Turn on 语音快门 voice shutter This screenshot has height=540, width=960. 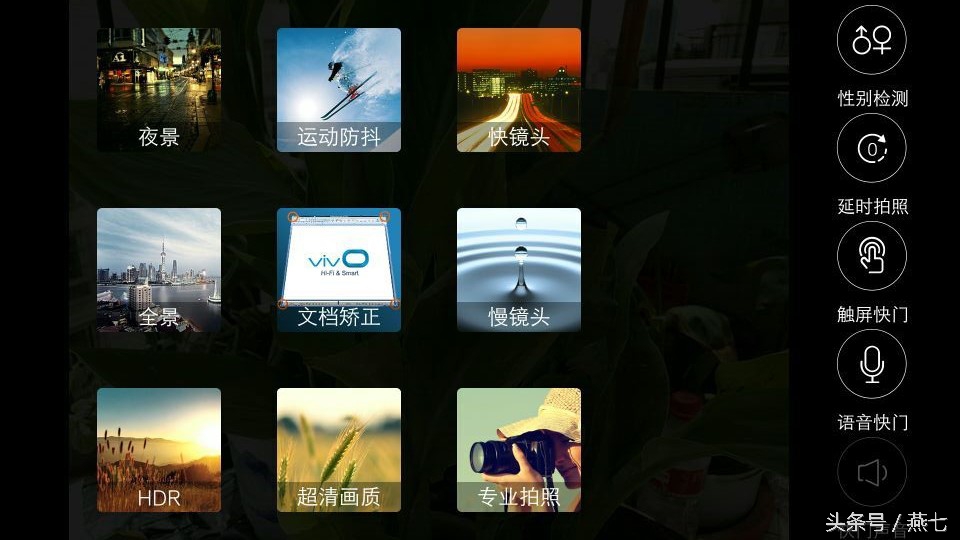pos(872,365)
